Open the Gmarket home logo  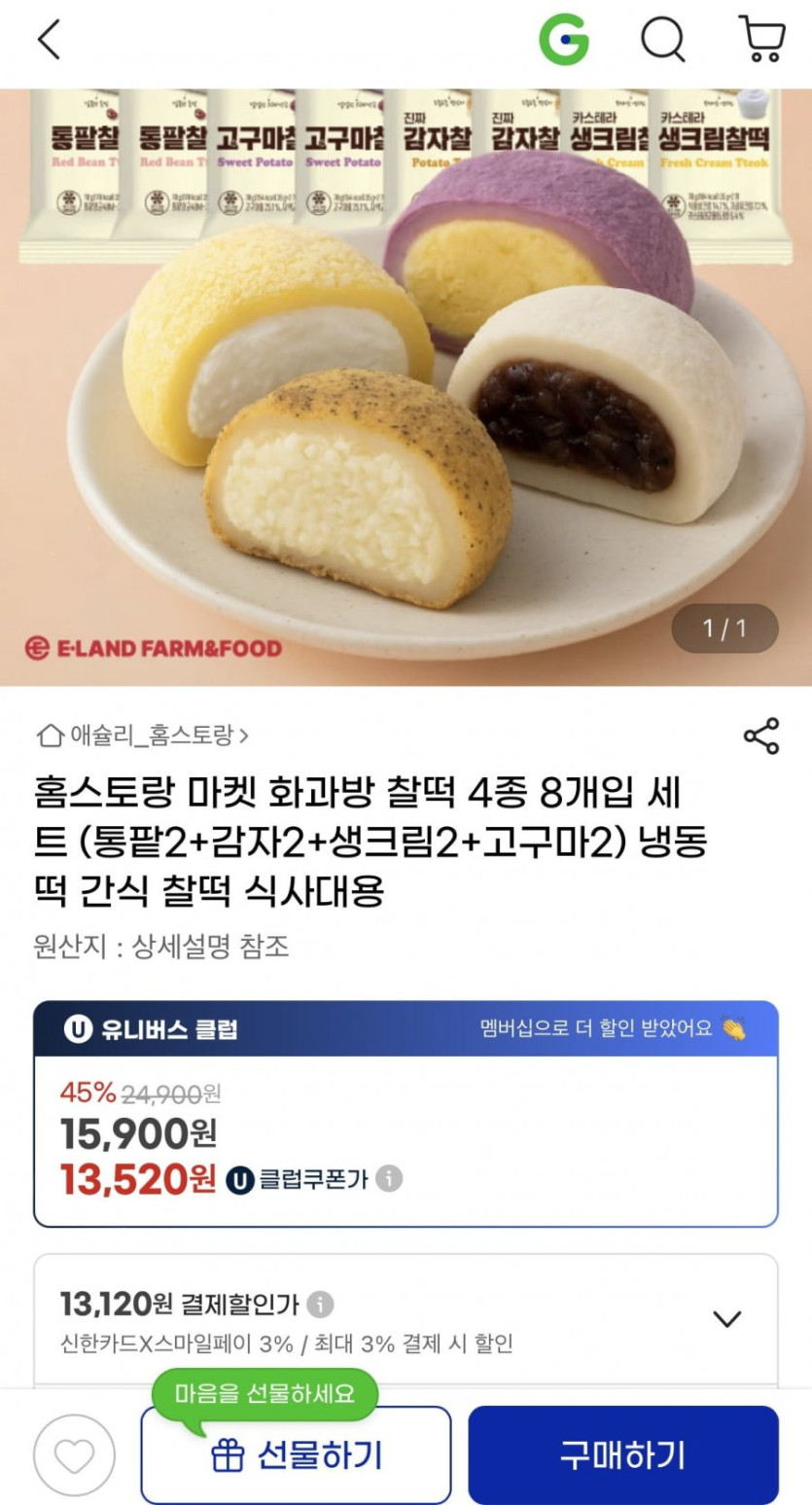coord(564,40)
